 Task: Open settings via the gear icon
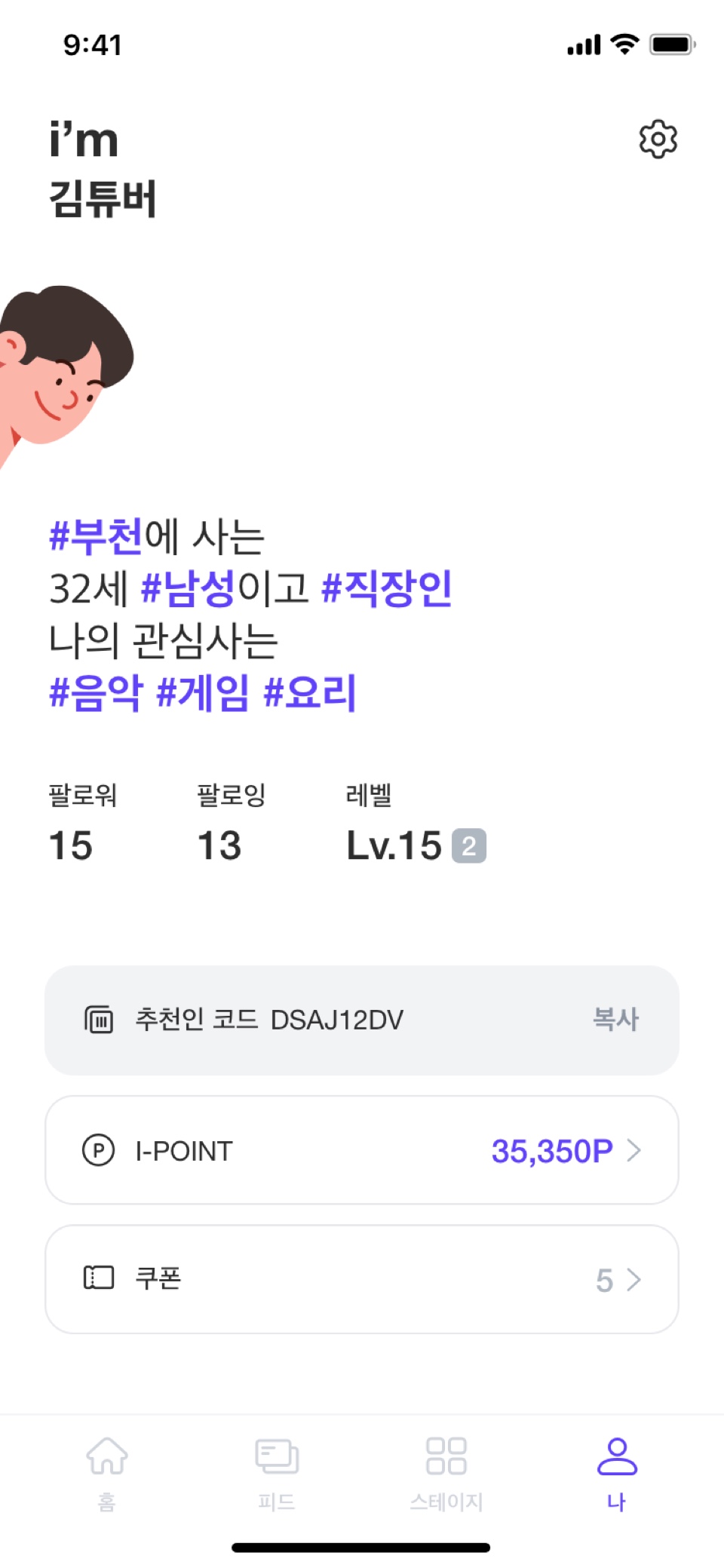point(658,139)
